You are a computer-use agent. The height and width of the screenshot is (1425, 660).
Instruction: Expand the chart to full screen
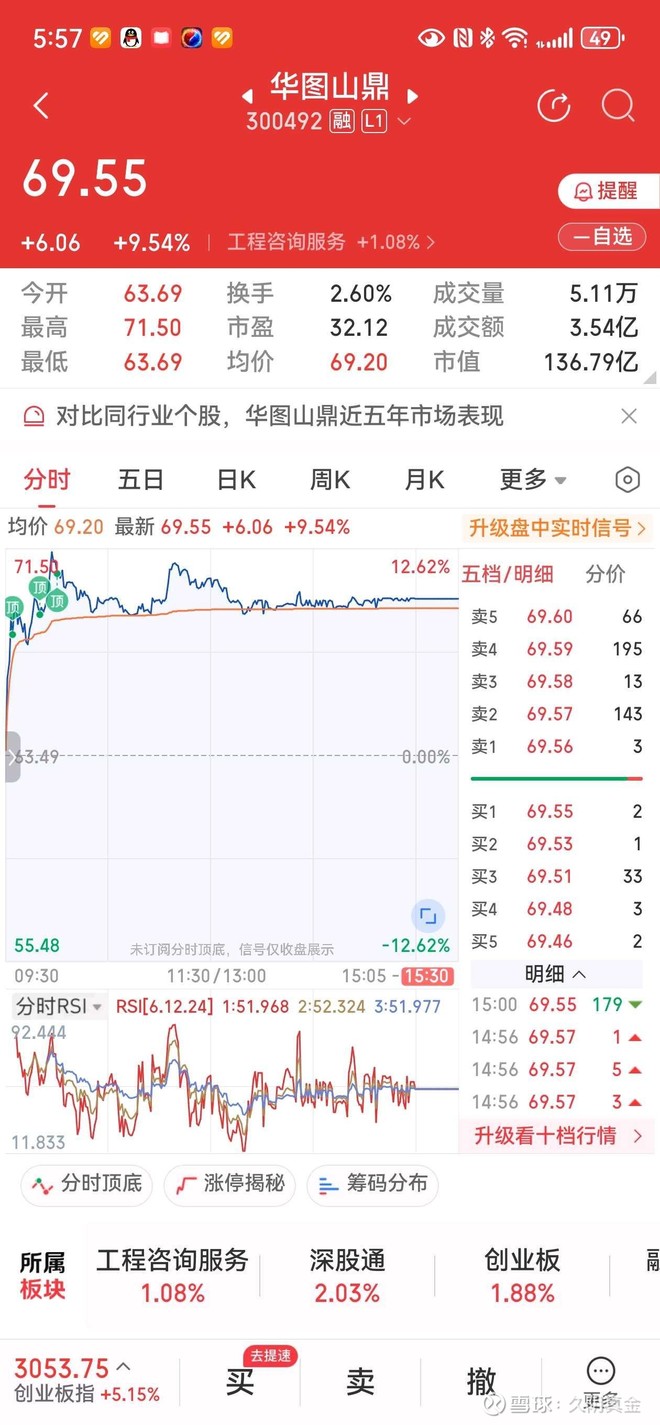coord(428,915)
